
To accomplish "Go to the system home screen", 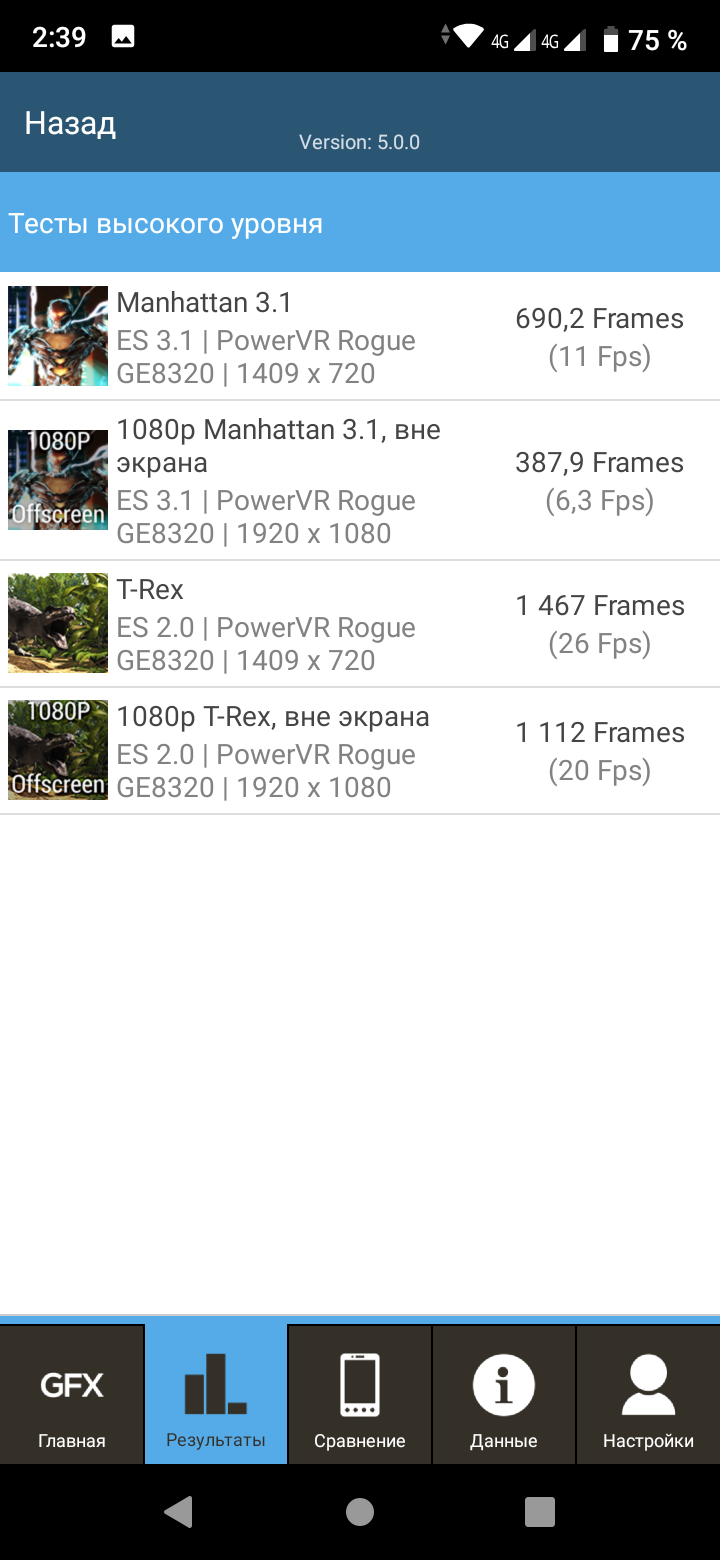I will pyautogui.click(x=360, y=1512).
